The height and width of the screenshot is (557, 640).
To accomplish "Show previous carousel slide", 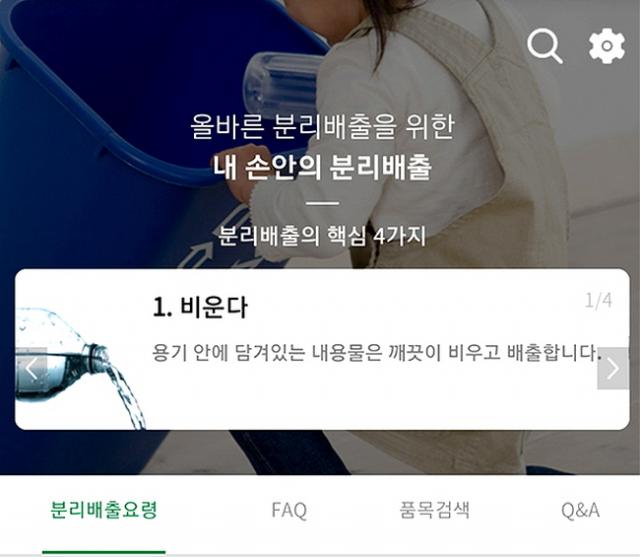I will pos(31,368).
